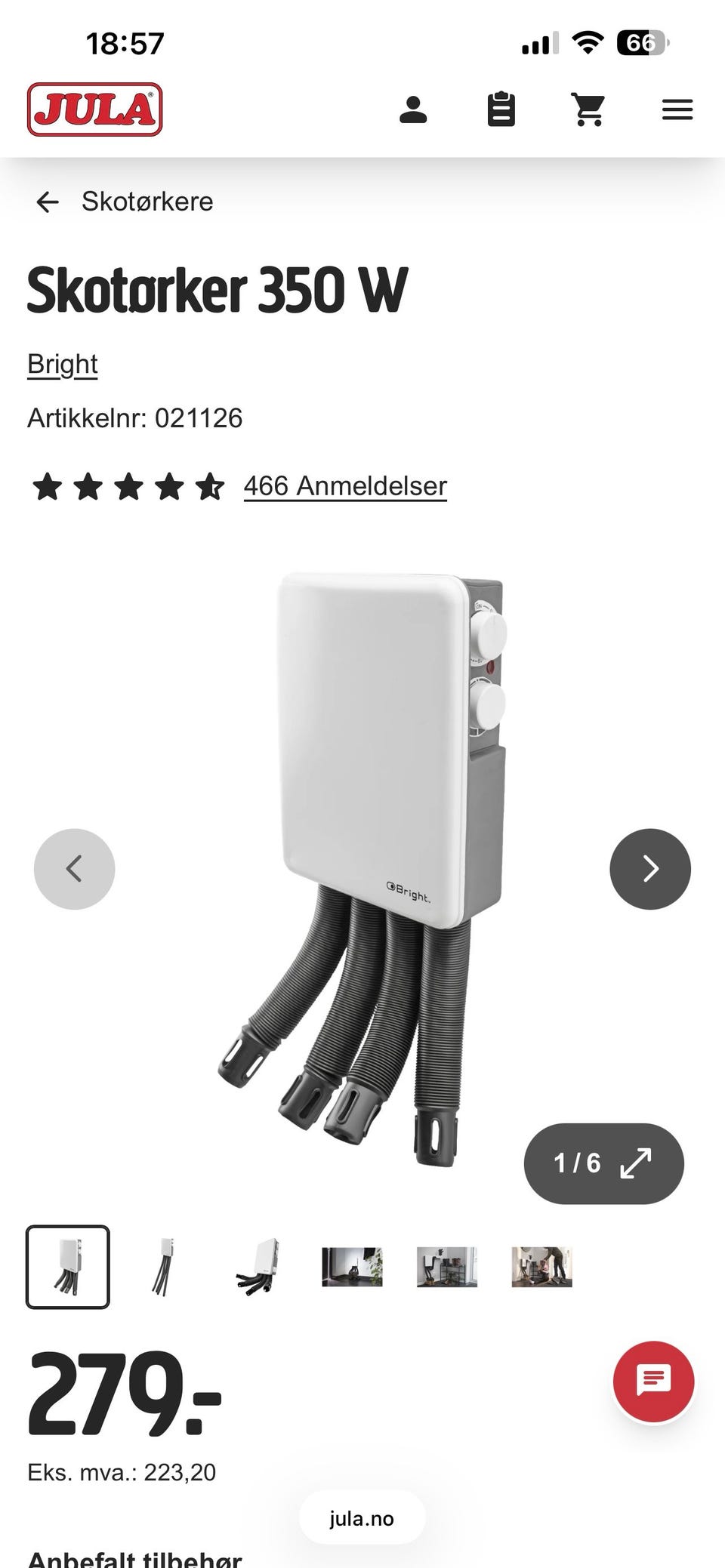Tap the Jula logo to go home
Viewport: 725px width, 1568px height.
point(95,109)
